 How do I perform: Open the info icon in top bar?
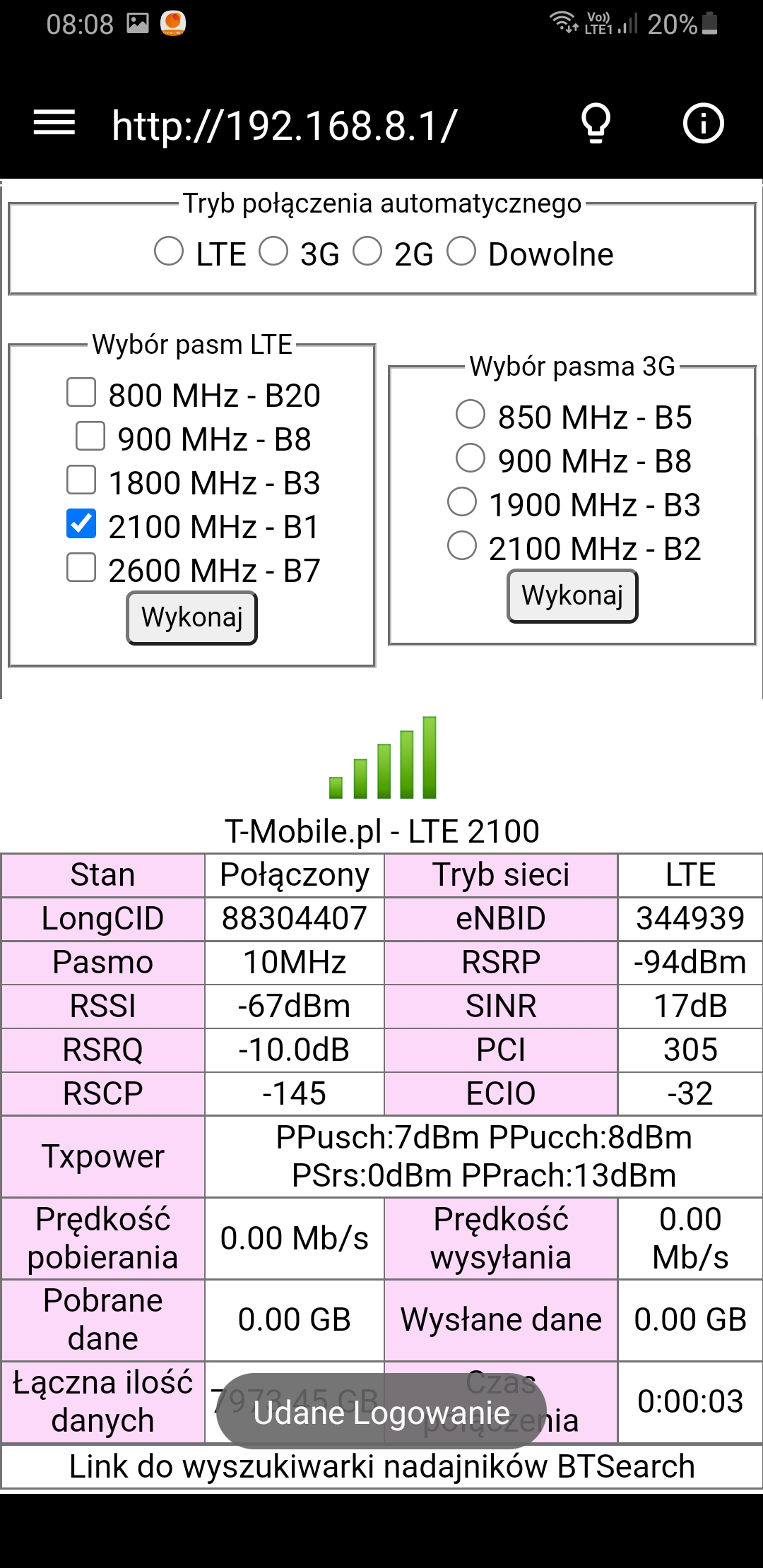[704, 124]
